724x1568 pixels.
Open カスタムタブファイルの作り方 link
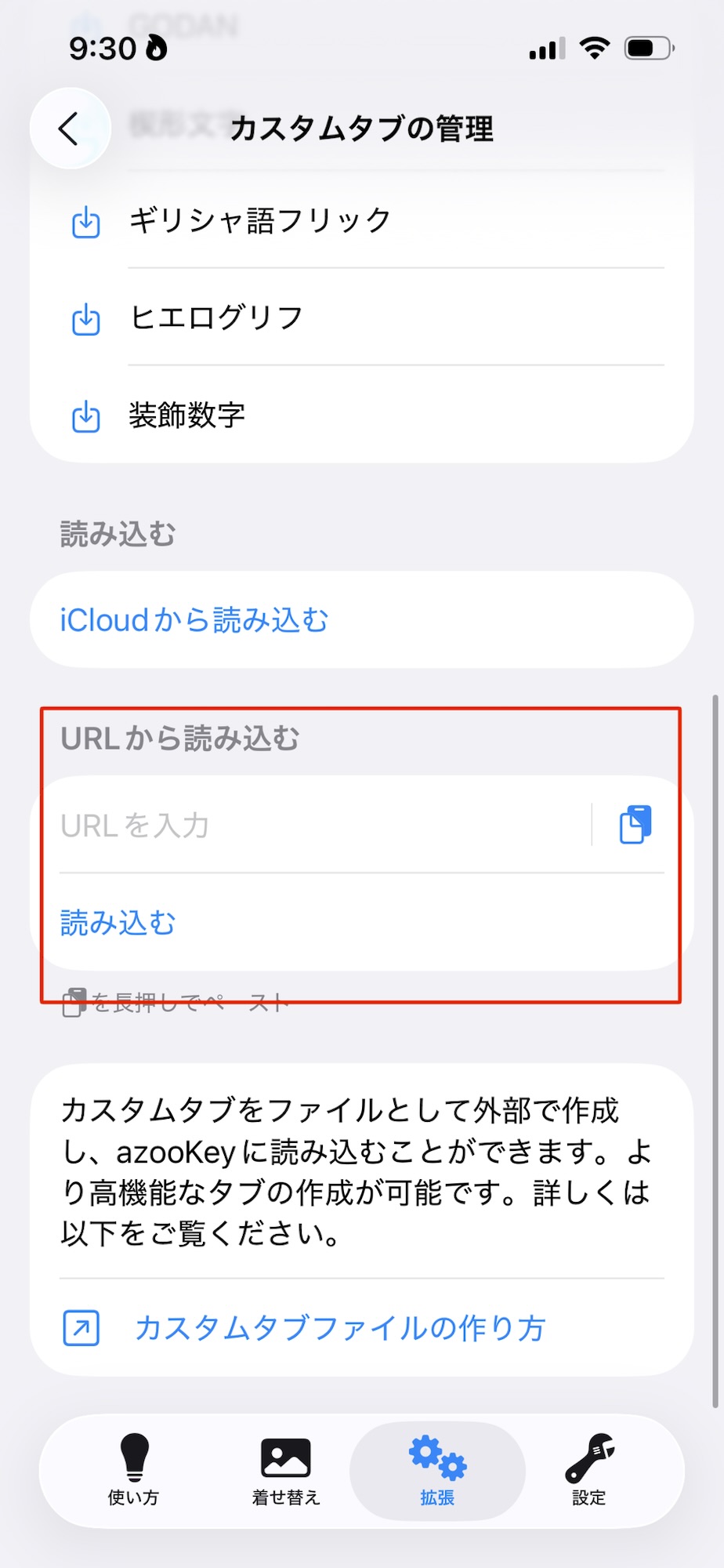(x=338, y=1328)
